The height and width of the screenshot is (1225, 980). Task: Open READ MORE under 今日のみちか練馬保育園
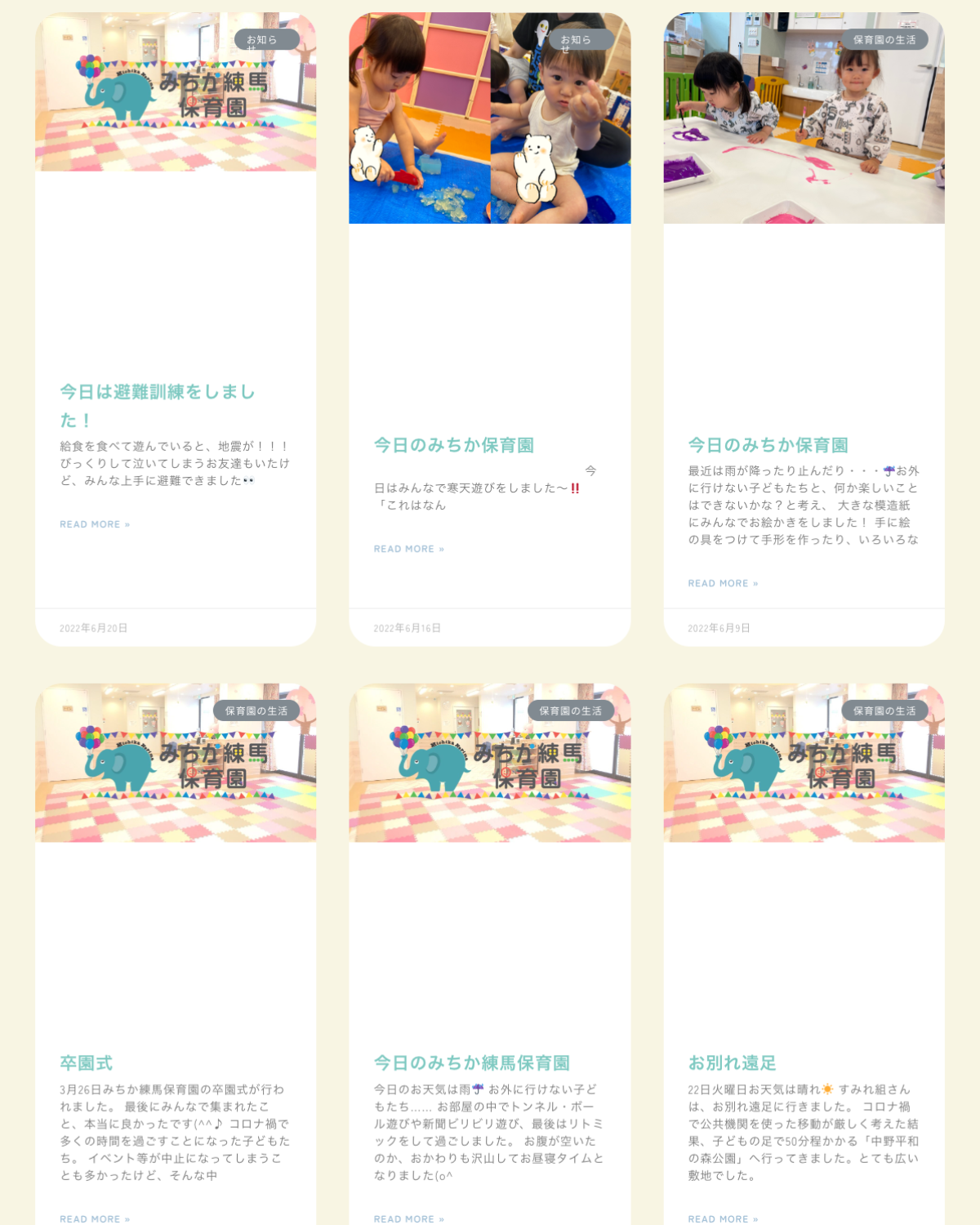[408, 1218]
